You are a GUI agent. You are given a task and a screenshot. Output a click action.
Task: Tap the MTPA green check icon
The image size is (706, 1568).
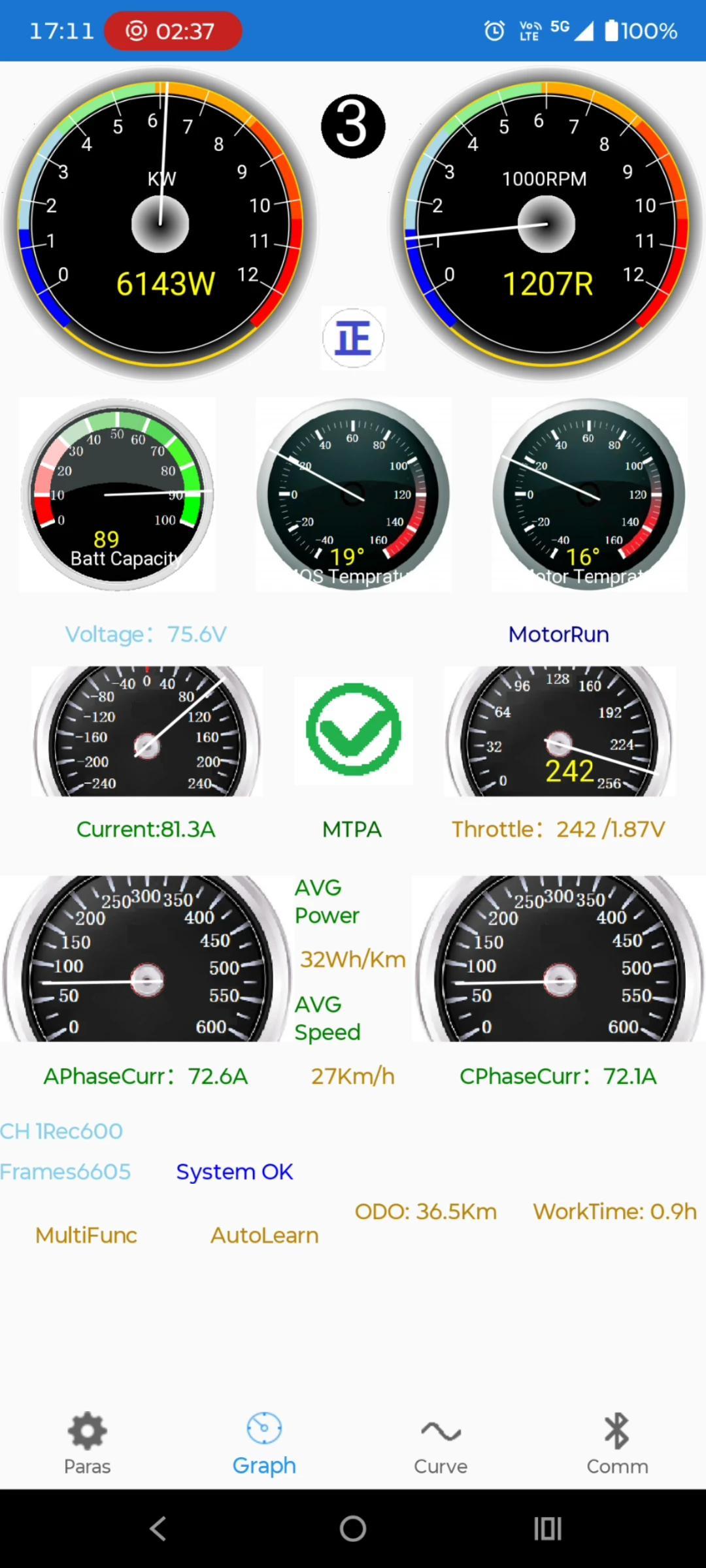[354, 729]
